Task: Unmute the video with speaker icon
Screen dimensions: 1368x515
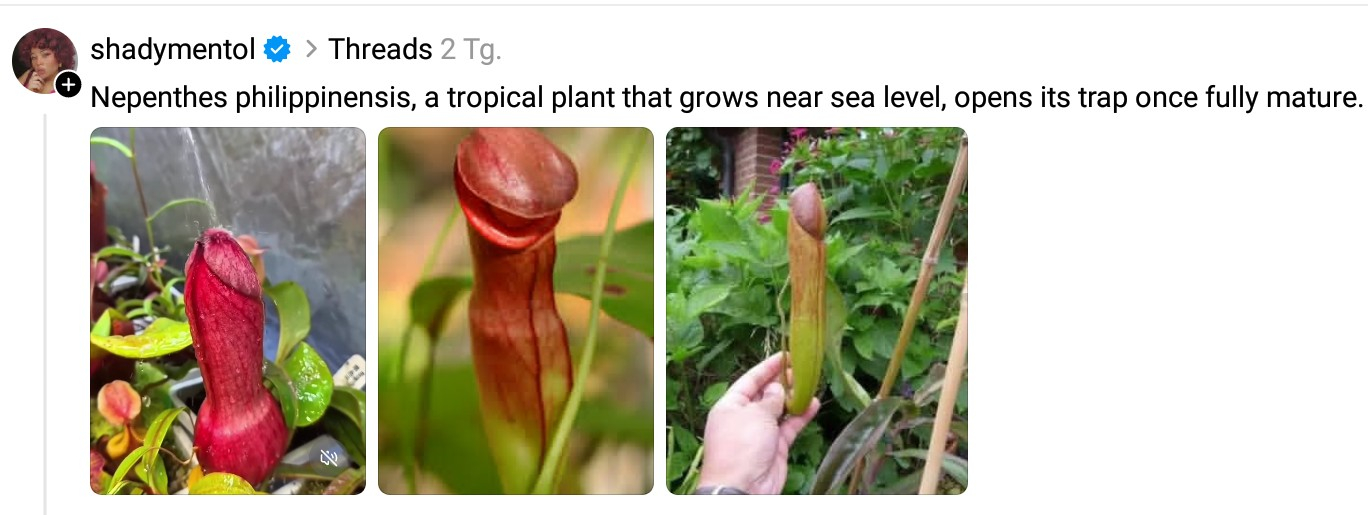Action: point(329,458)
